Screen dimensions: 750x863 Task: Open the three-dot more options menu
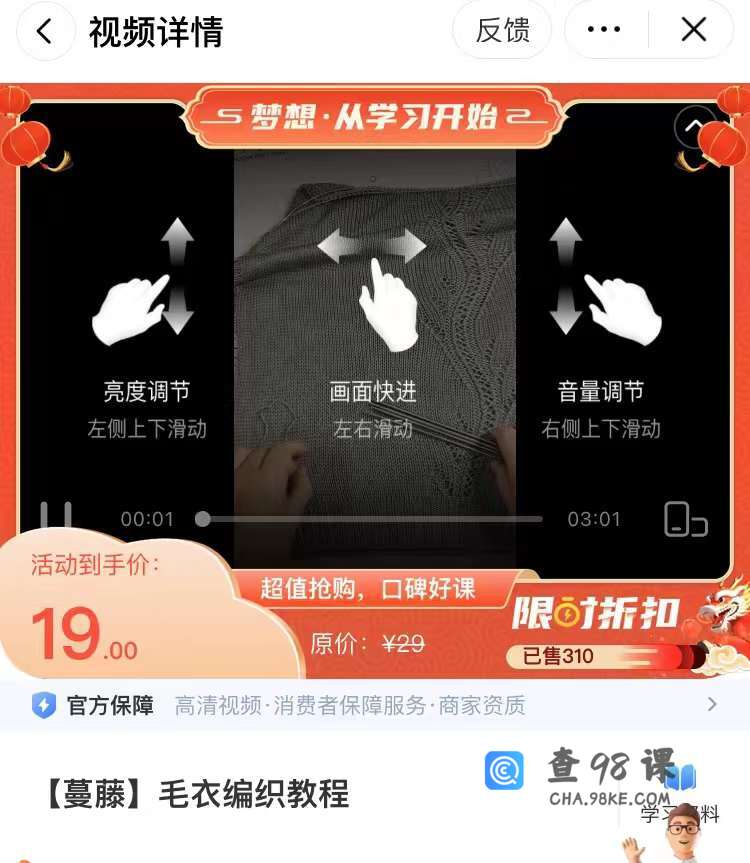point(604,31)
